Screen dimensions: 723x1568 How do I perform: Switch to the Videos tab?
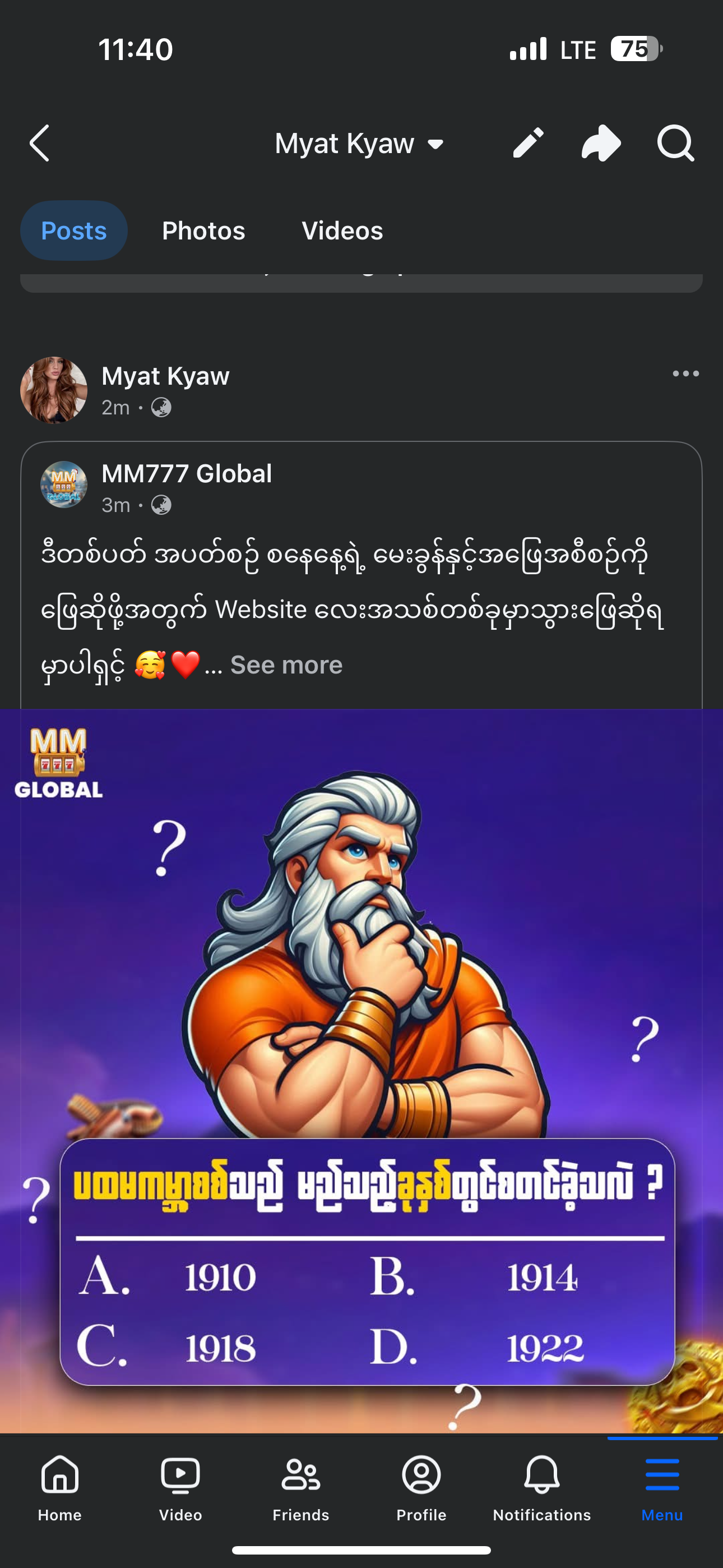(x=342, y=230)
